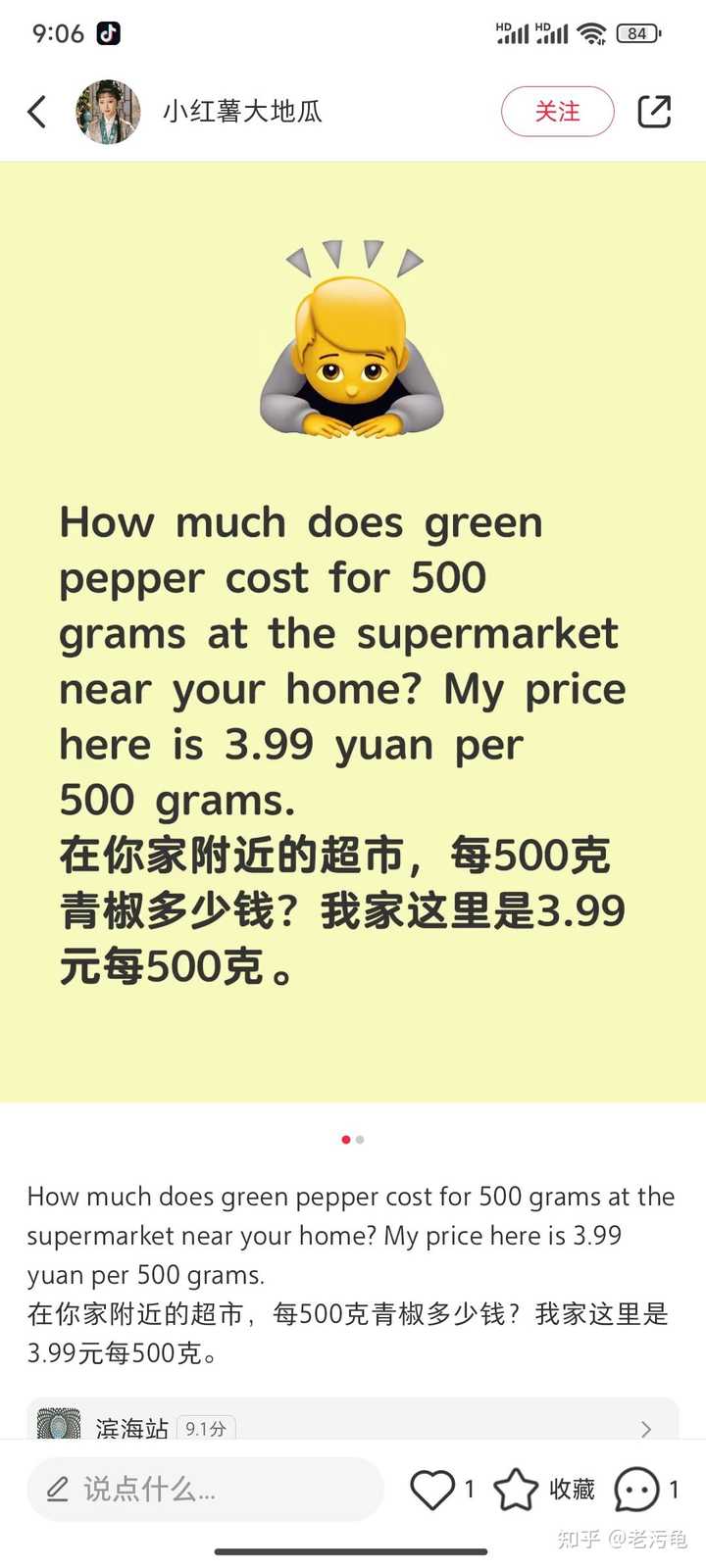Open 小红薯大地瓜's profile avatar
This screenshot has width=706, height=1568.
108,112
